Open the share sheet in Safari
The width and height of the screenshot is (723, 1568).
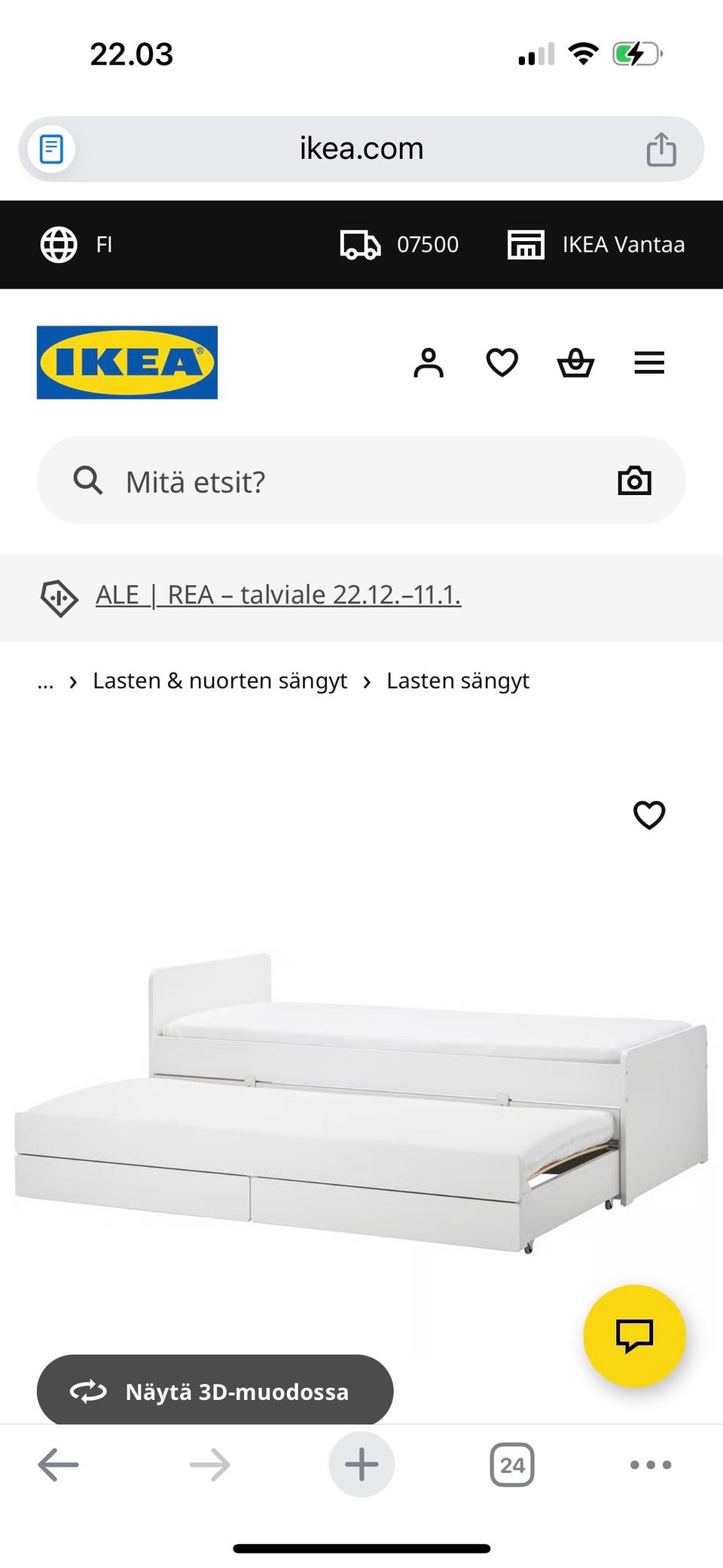click(x=661, y=148)
